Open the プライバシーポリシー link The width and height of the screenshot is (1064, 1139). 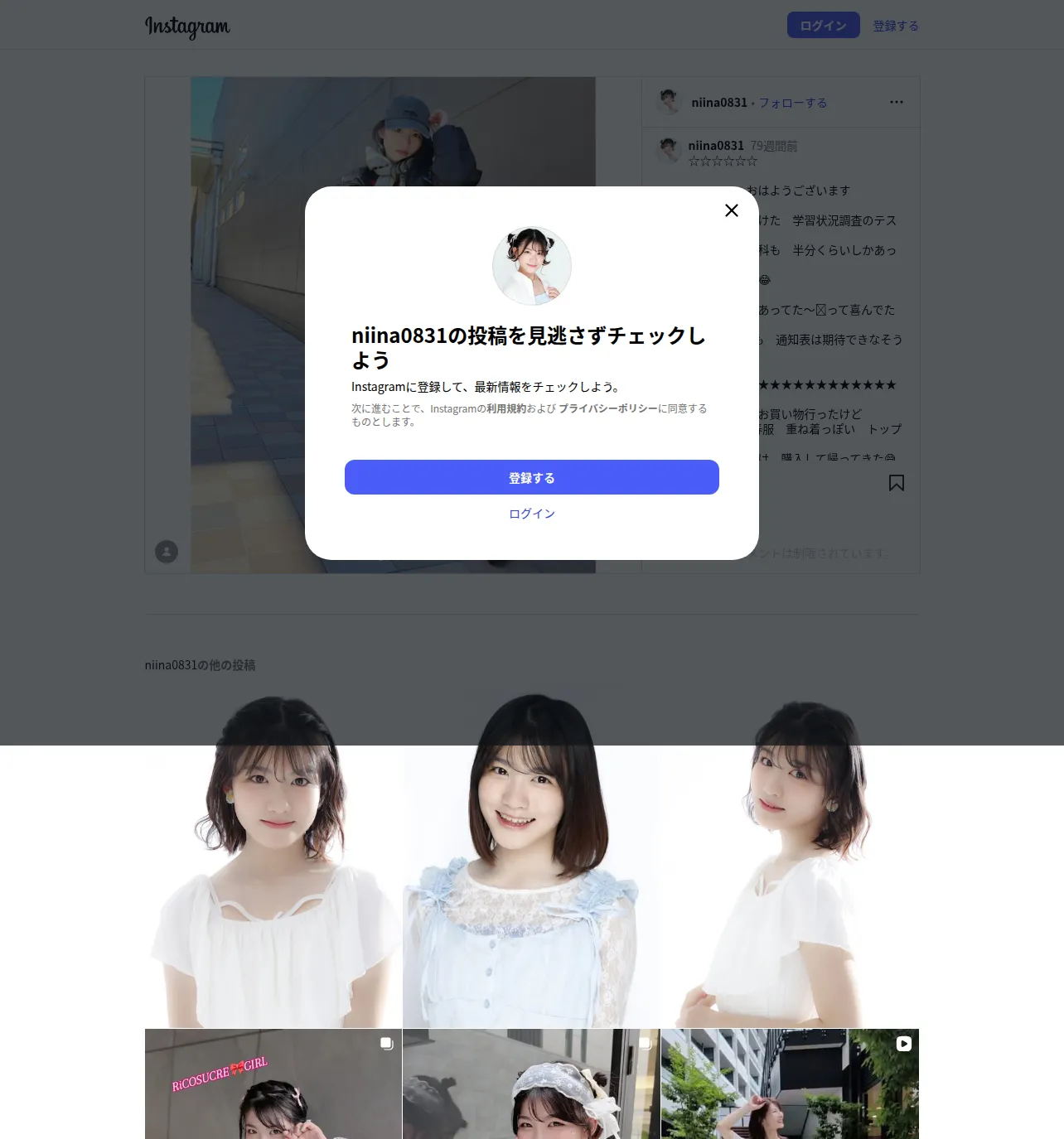tap(607, 408)
